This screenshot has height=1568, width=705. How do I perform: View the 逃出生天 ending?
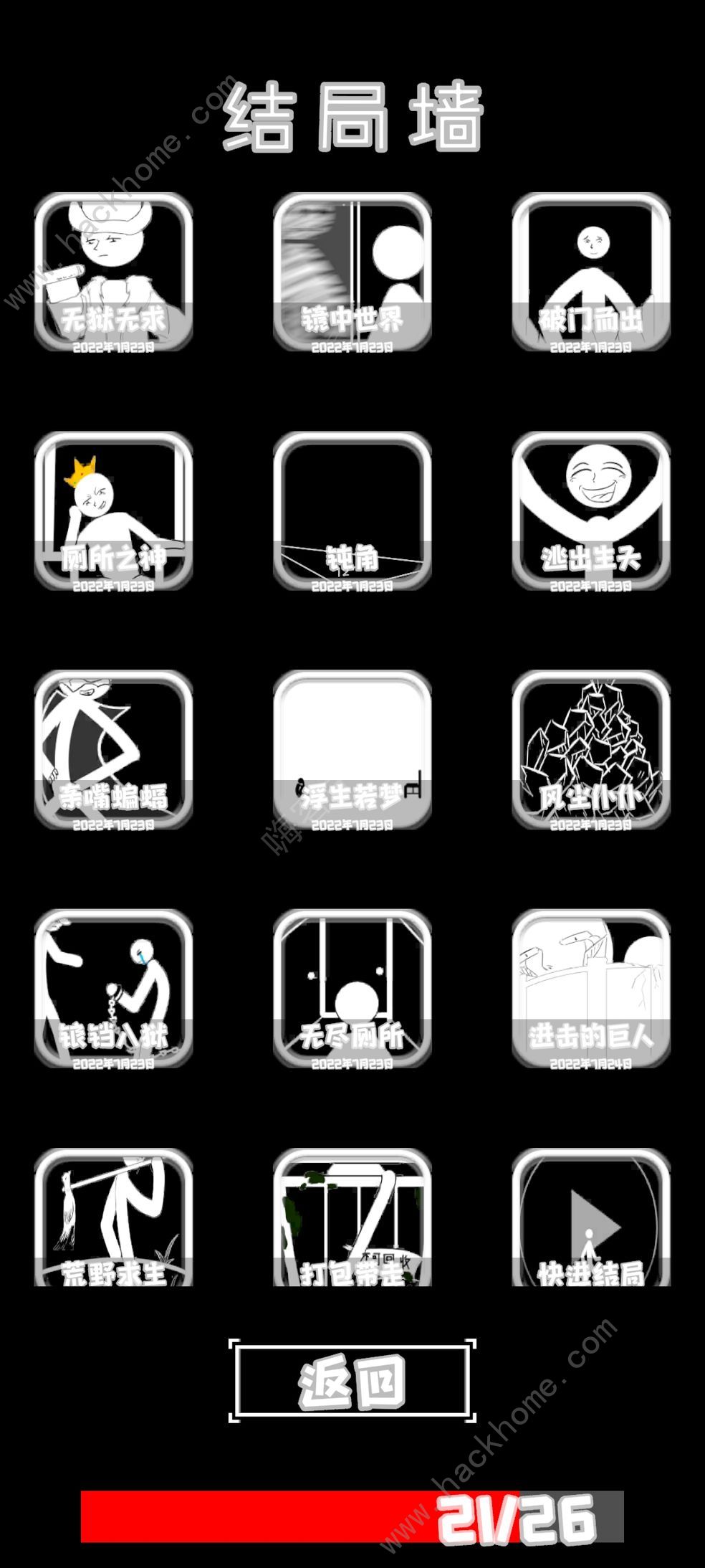point(590,510)
